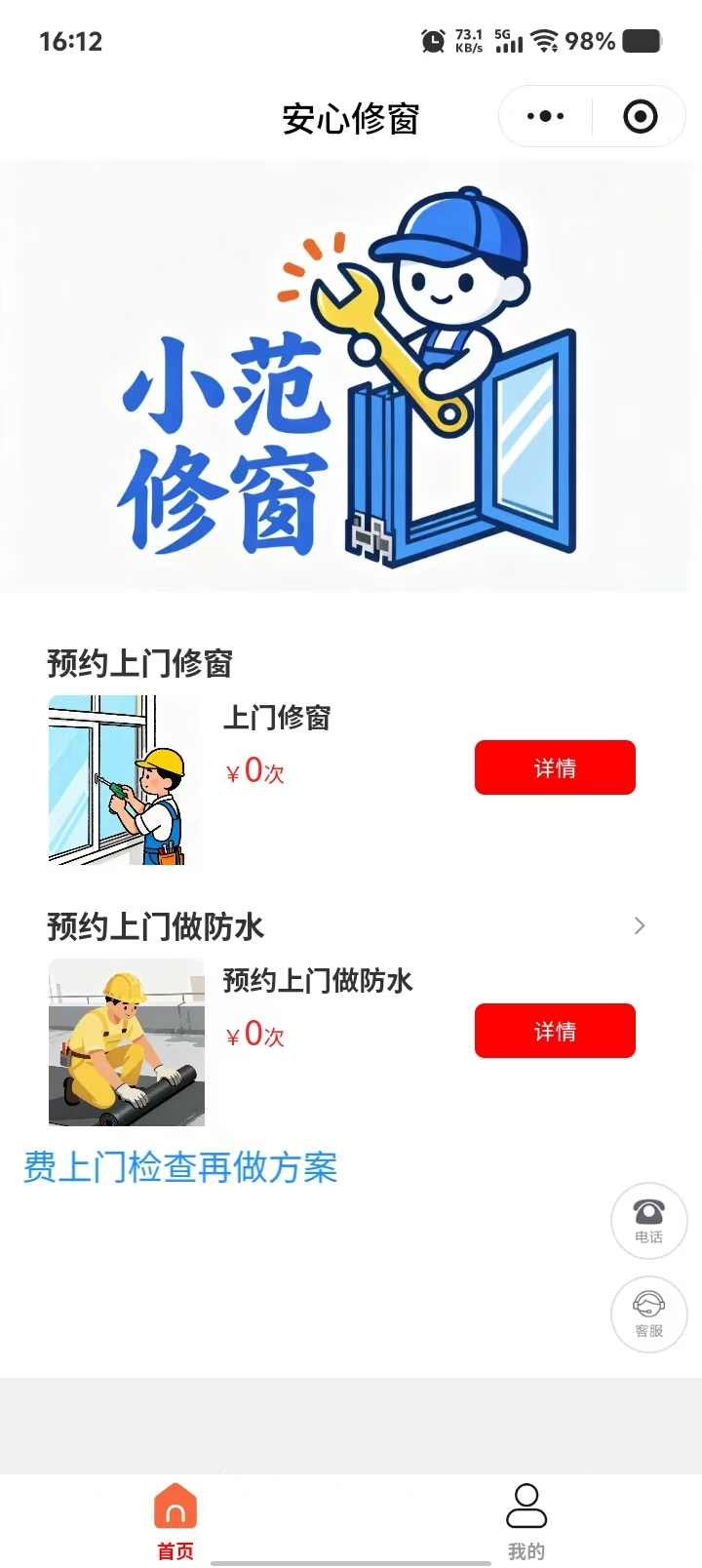Open the 预约上门做防水 service thumbnail
Screen dimensions: 702x1568
pos(127,1042)
